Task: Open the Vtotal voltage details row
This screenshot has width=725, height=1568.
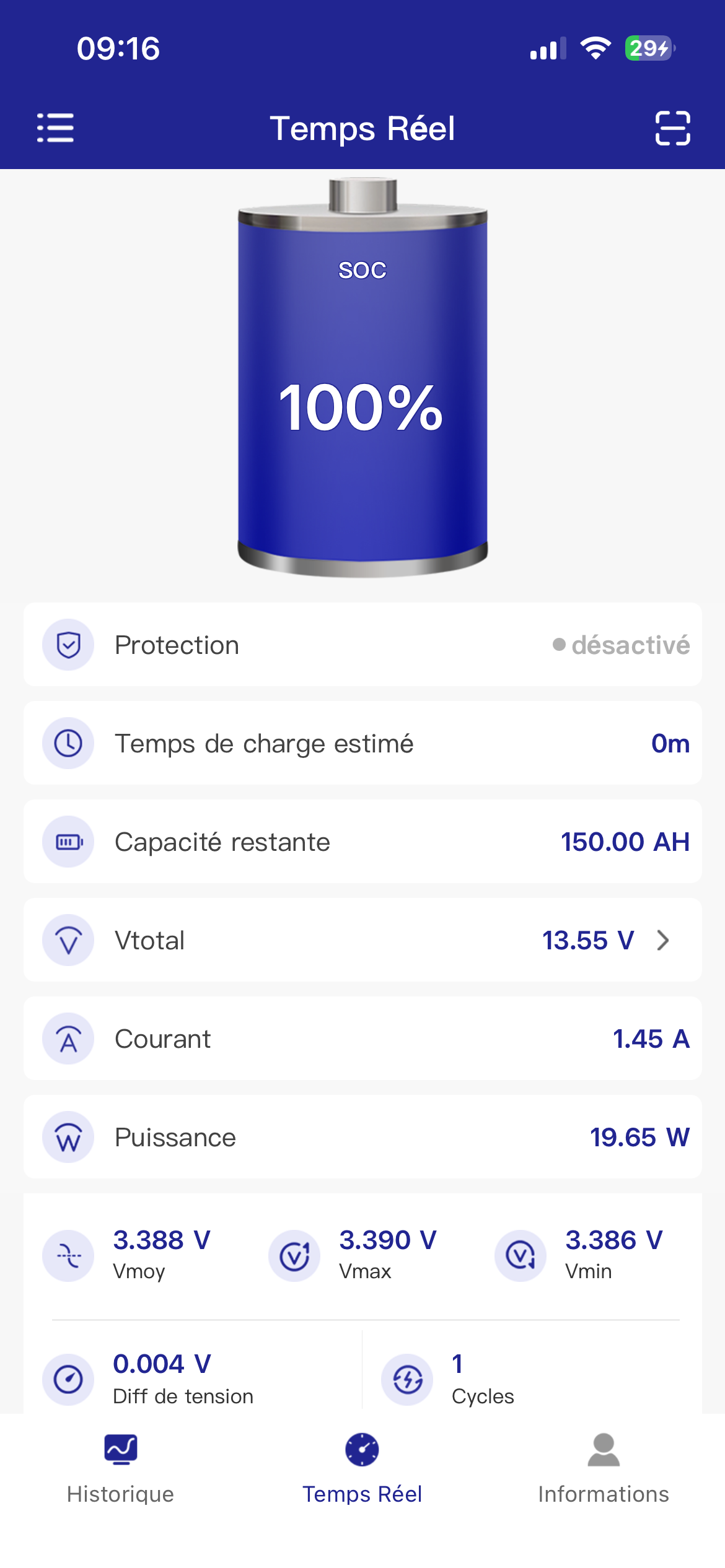Action: [362, 940]
